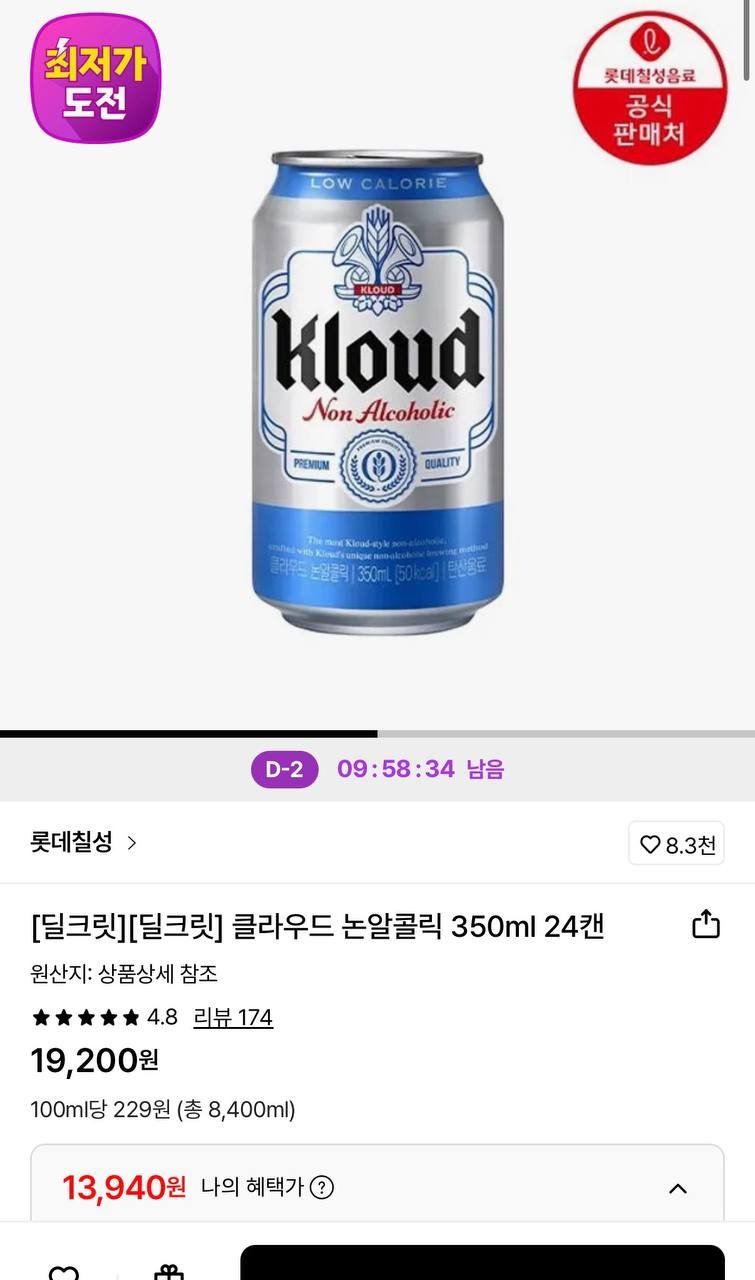Show help for 나의 혜택가
Screen dimensions: 755x1280
[x=322, y=1188]
